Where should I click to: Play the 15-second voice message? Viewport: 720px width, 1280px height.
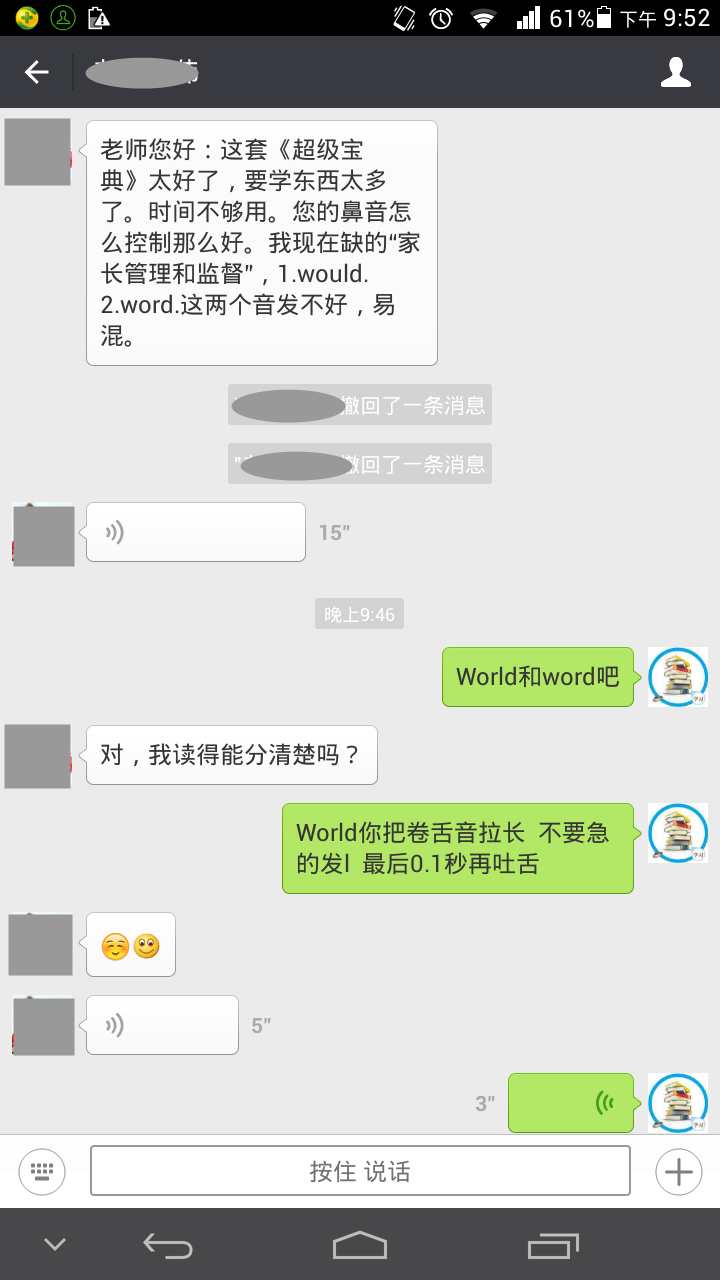tap(195, 532)
